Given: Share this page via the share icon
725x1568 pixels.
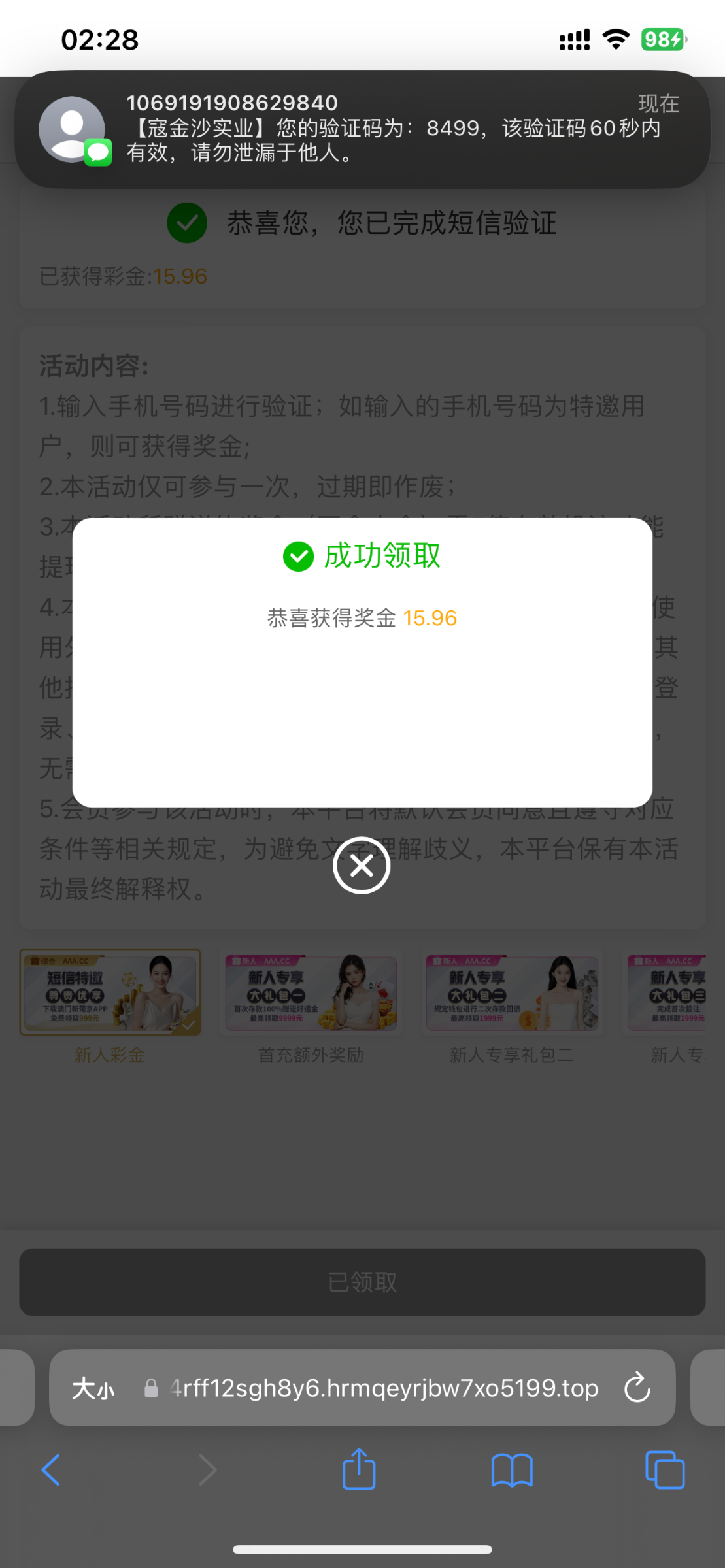Looking at the screenshot, I should click(x=359, y=1469).
